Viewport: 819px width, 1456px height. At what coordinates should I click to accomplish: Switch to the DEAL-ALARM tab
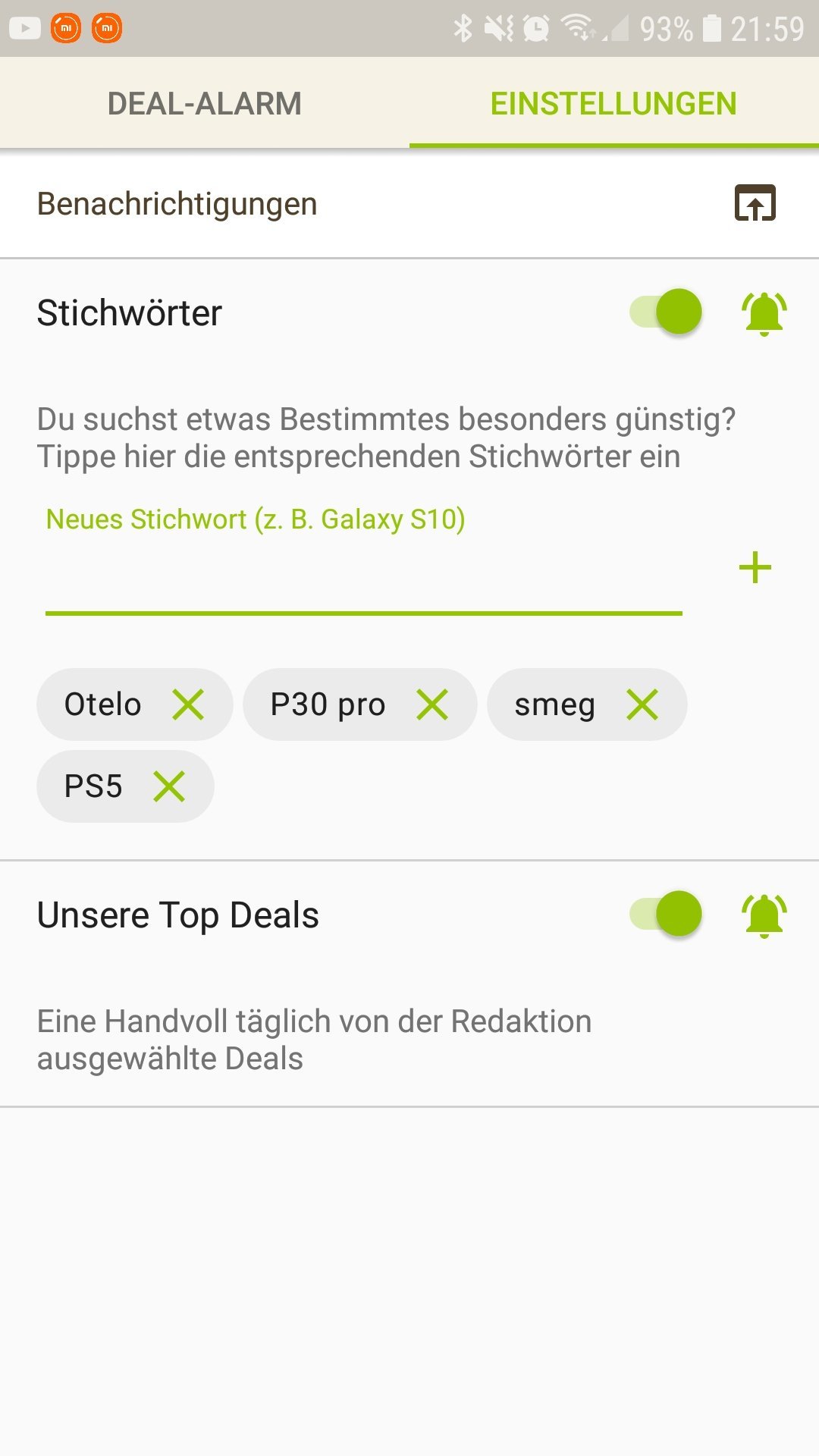tap(205, 103)
